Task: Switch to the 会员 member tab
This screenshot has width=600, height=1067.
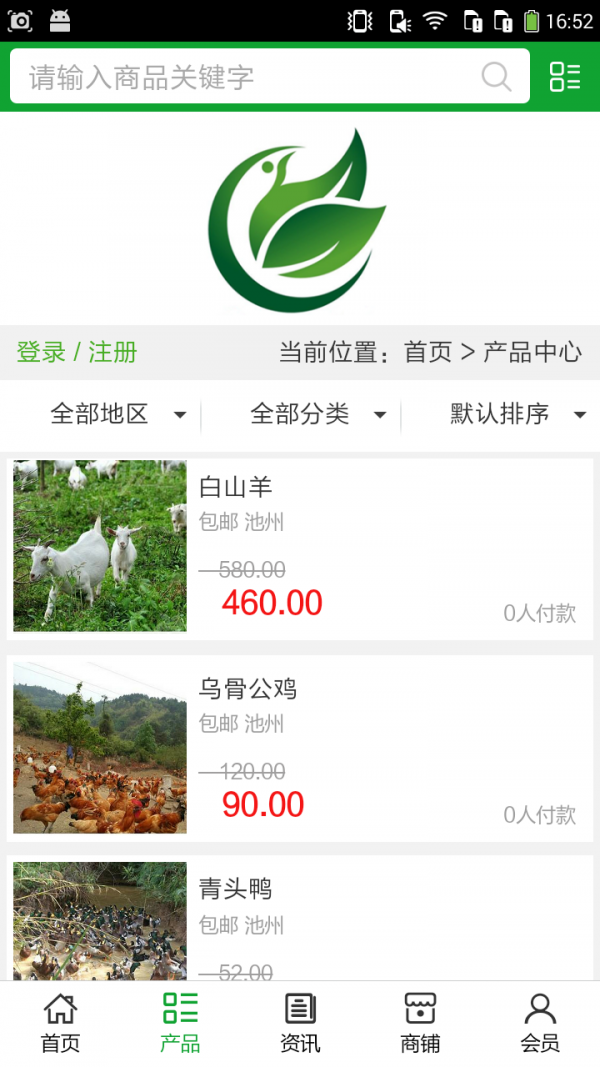Action: (540, 1024)
